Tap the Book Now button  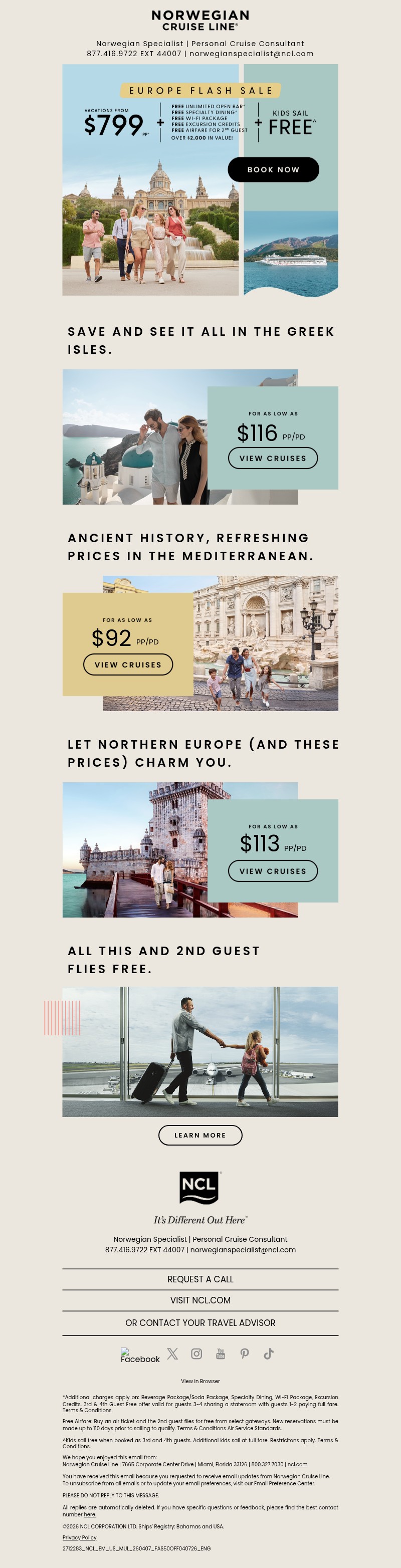273,170
